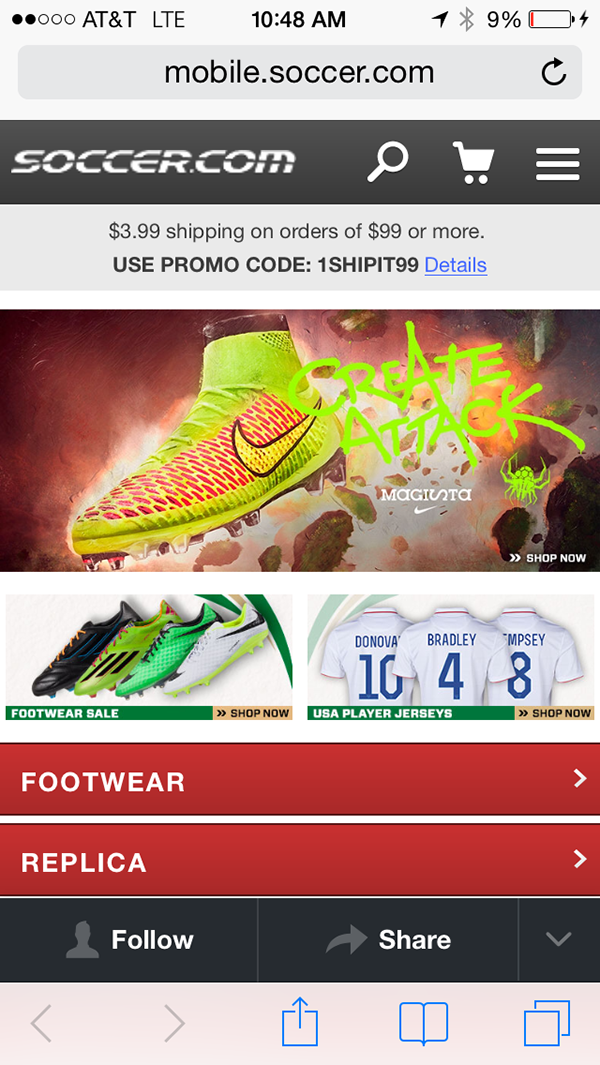Show open Safari tabs
Image resolution: width=600 pixels, height=1065 pixels.
click(546, 1024)
